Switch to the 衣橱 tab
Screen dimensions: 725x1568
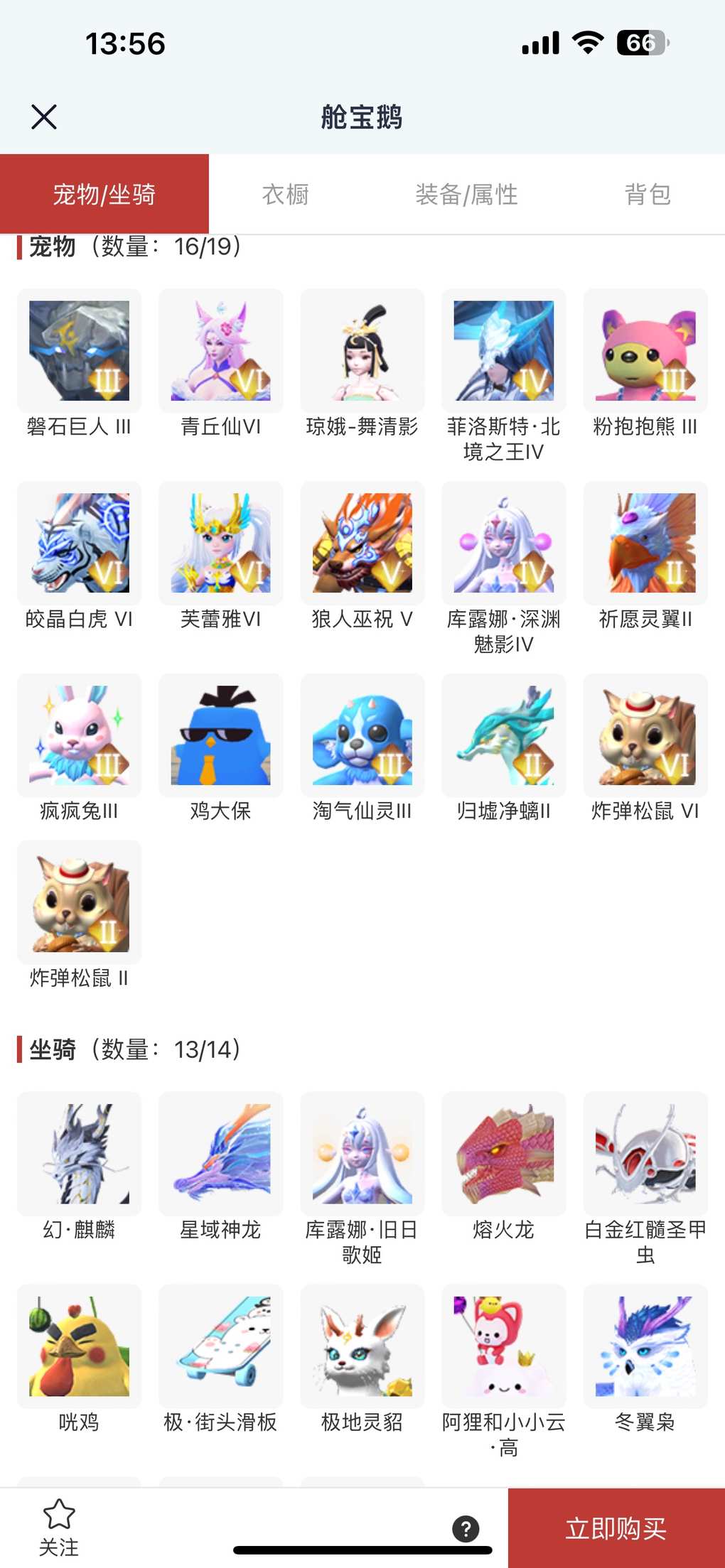point(285,194)
